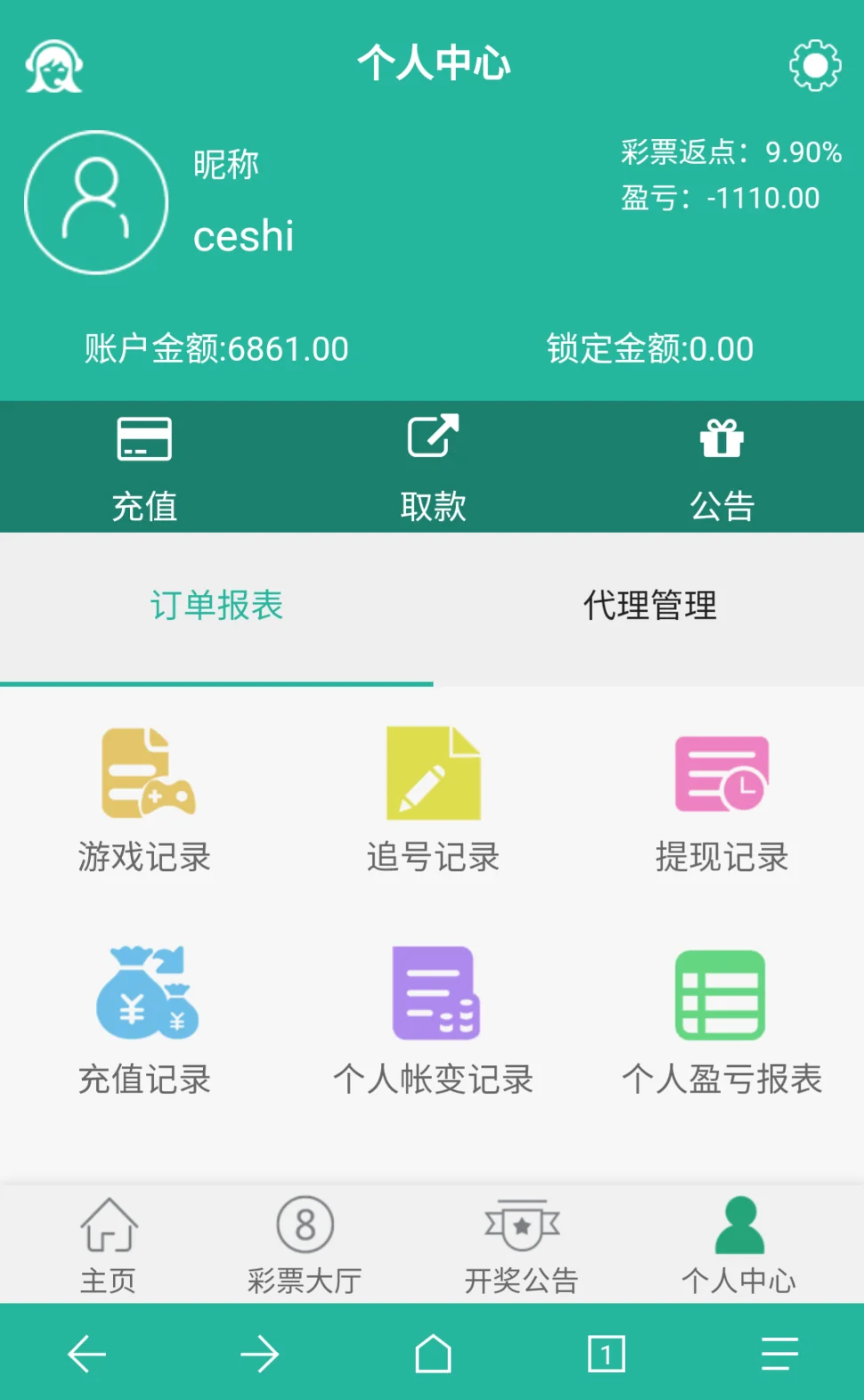This screenshot has height=1400, width=864.
Task: Open the settings gear
Action: pyautogui.click(x=814, y=65)
